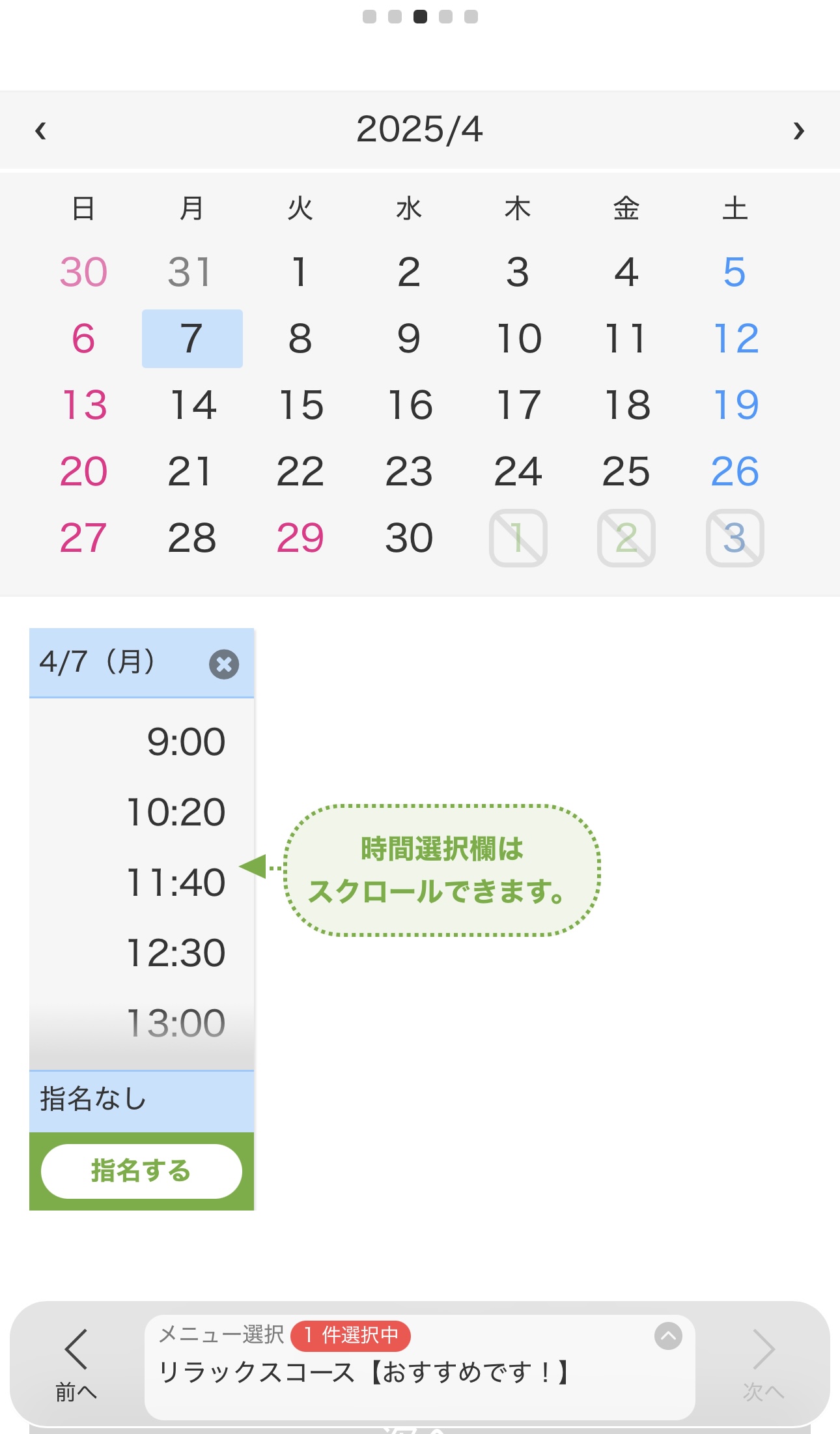840x1434 pixels.
Task: Go back with 前へ
Action: tap(76, 1364)
